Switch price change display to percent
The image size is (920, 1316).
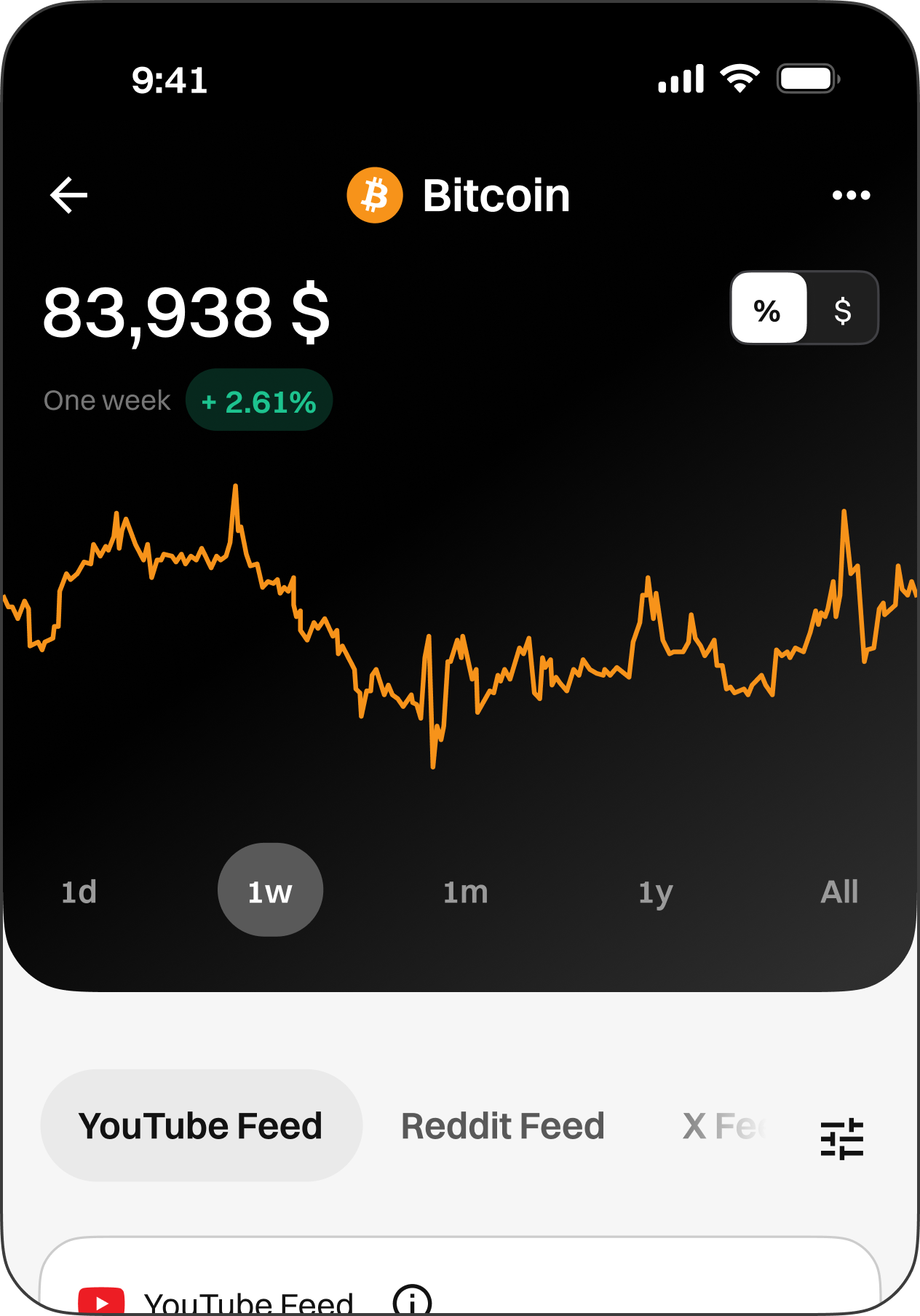(769, 309)
